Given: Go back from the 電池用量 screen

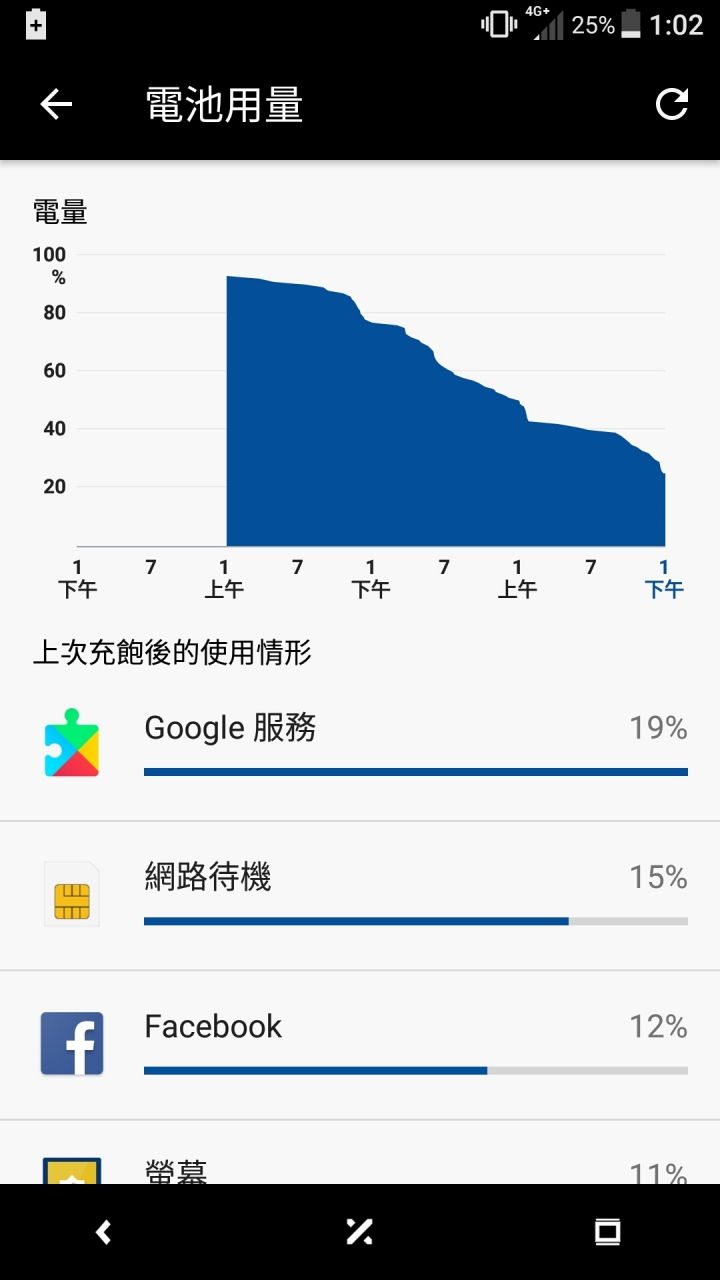Looking at the screenshot, I should tap(56, 104).
